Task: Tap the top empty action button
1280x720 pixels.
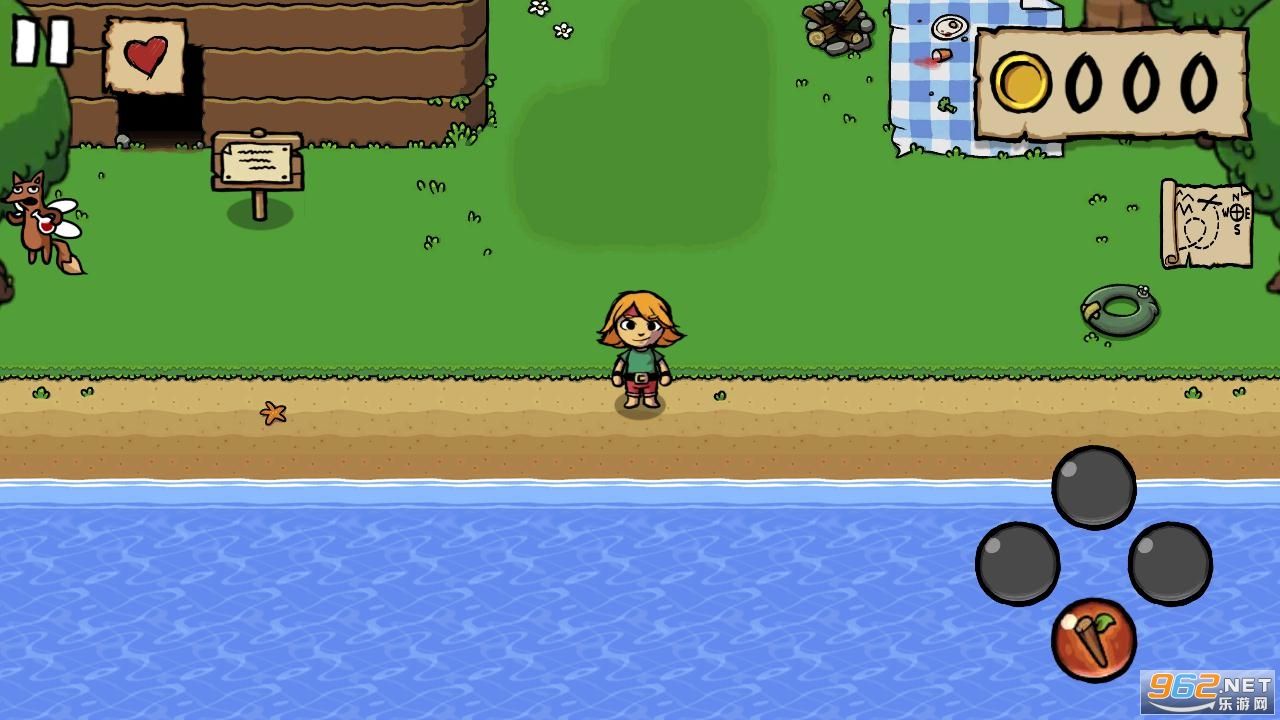Action: (1093, 487)
